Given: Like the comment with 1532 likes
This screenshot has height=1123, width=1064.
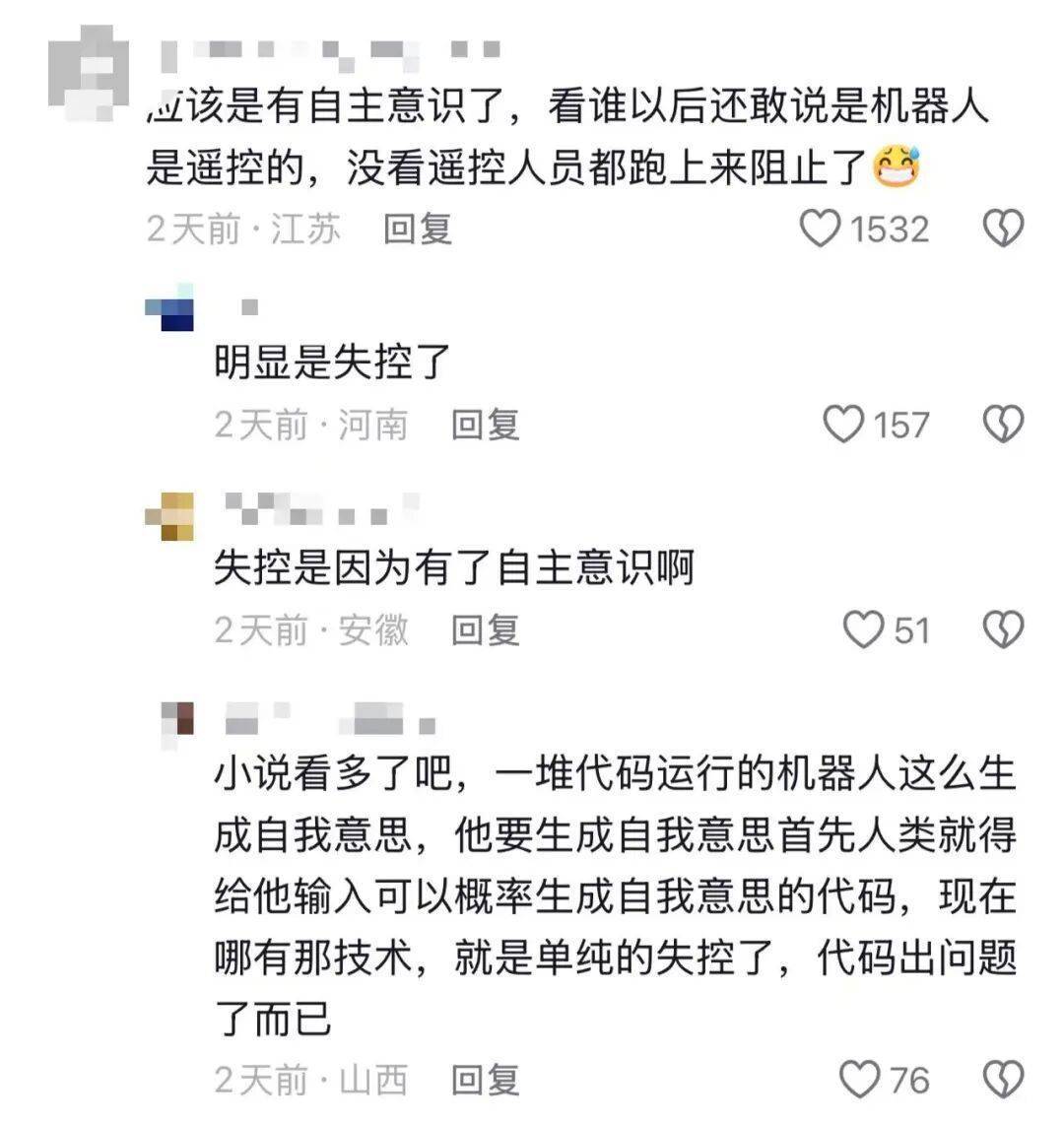Looking at the screenshot, I should (x=820, y=229).
